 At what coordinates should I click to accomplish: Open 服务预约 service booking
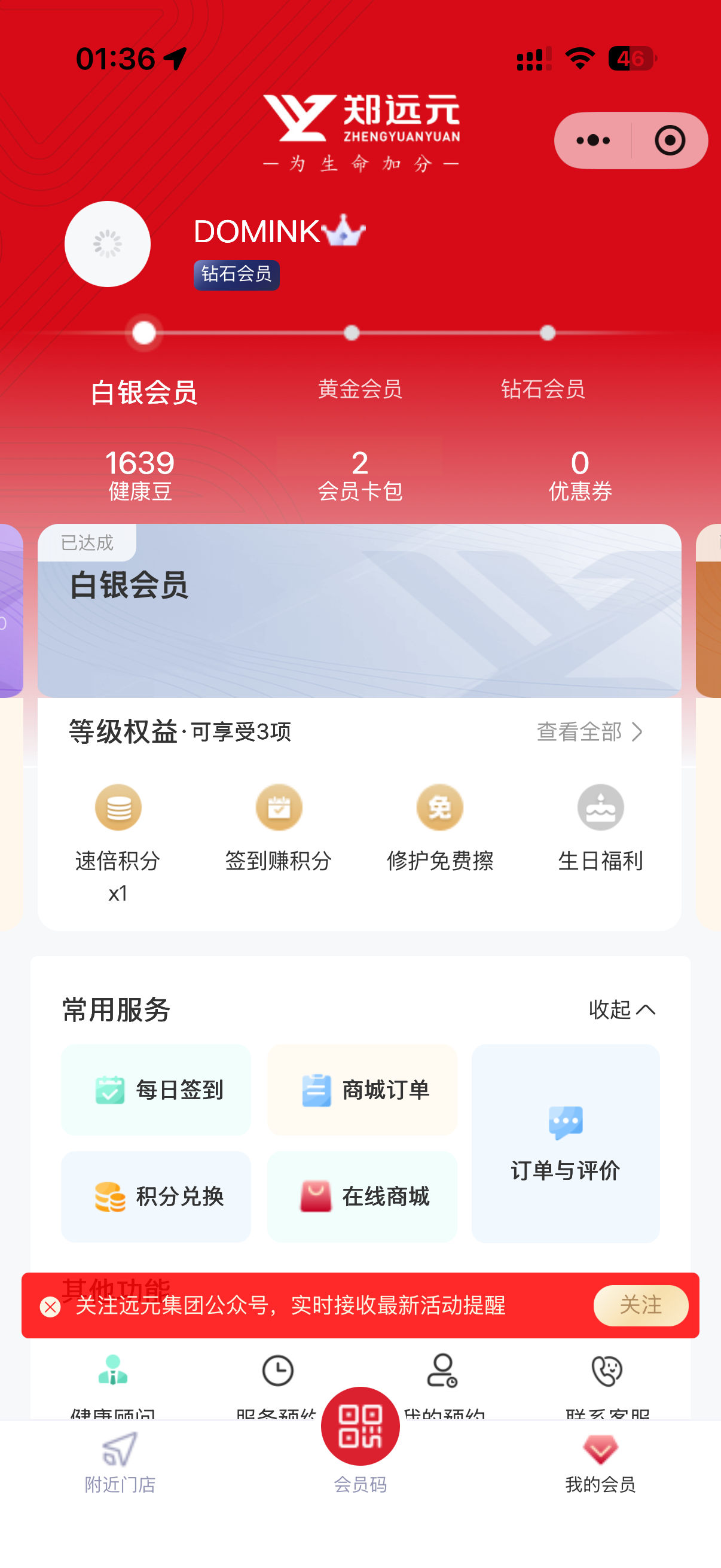click(x=277, y=1375)
